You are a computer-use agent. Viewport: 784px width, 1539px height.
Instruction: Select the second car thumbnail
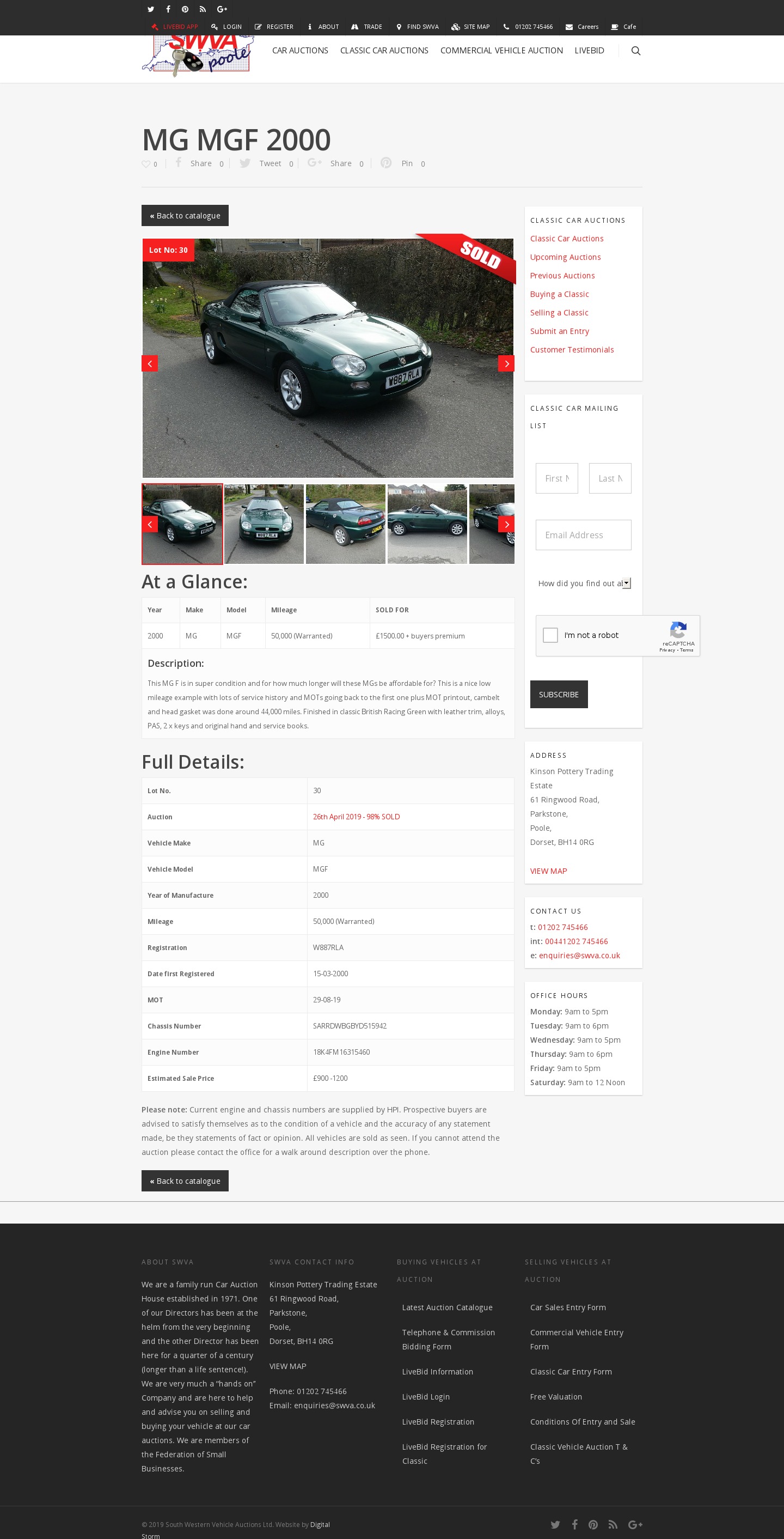click(x=264, y=524)
